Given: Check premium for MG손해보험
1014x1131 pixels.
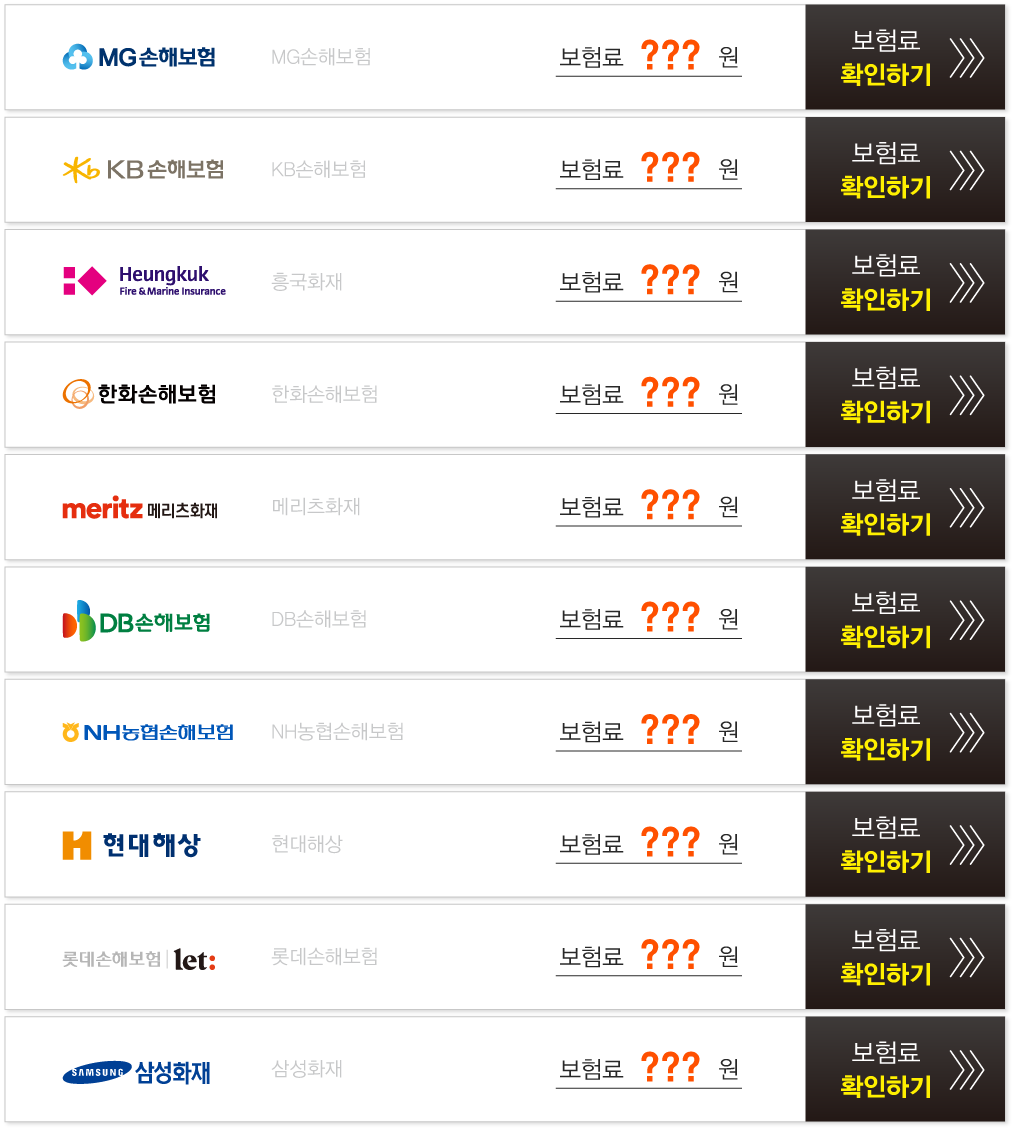Looking at the screenshot, I should 904,58.
